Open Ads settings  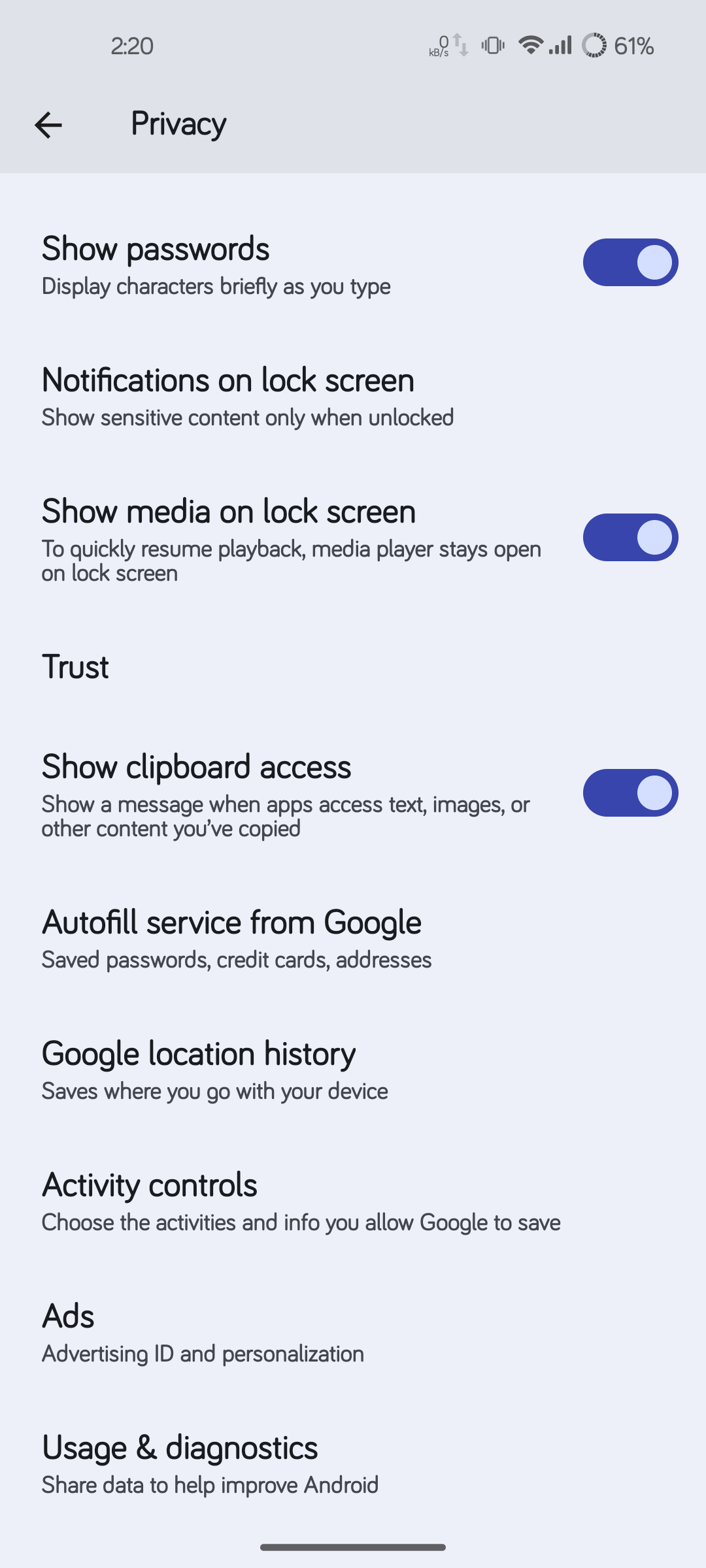point(353,1332)
